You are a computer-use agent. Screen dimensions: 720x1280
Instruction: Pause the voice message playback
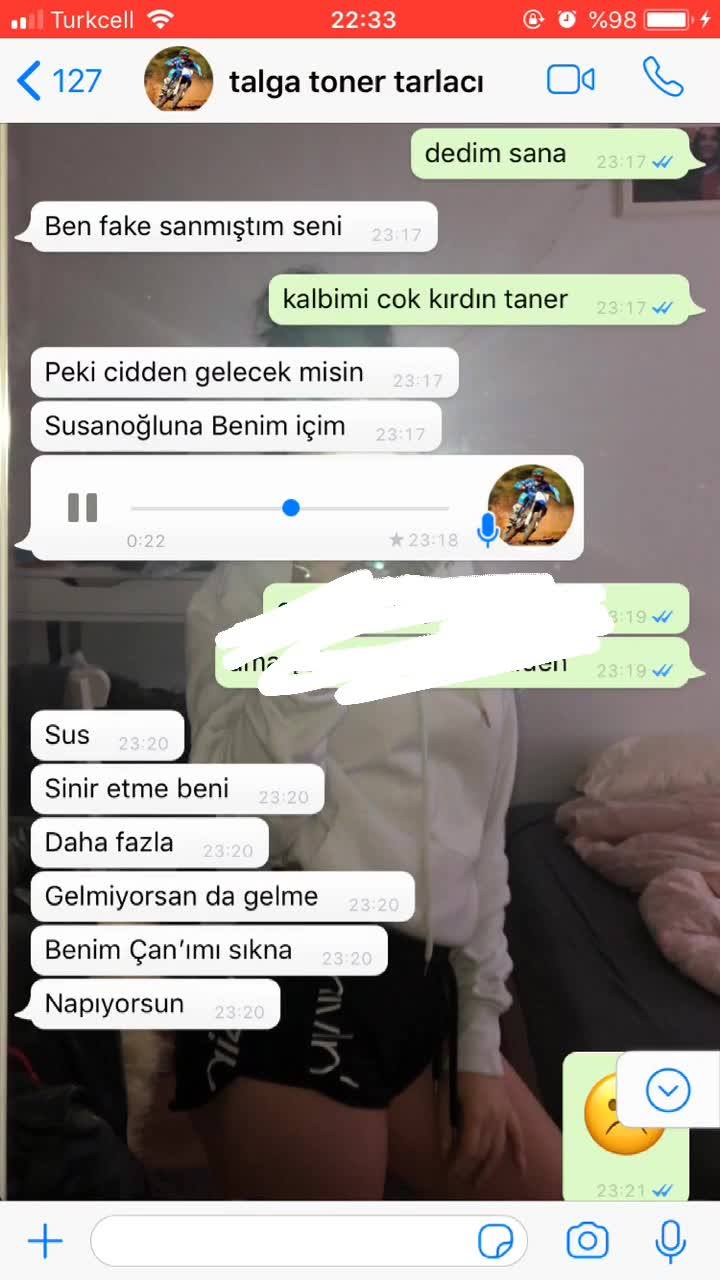click(x=82, y=508)
